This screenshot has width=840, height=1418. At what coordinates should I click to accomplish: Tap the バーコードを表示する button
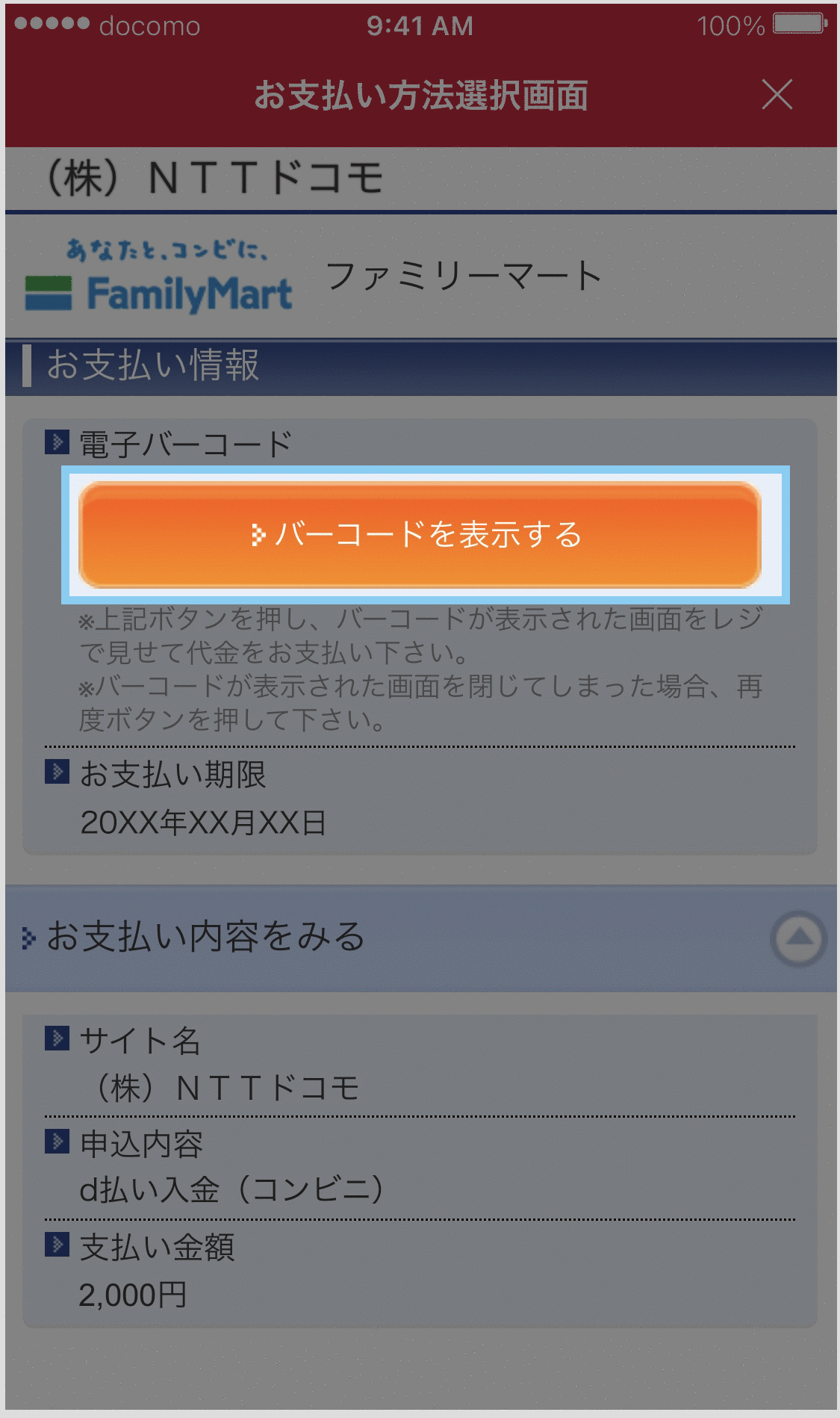[x=420, y=535]
